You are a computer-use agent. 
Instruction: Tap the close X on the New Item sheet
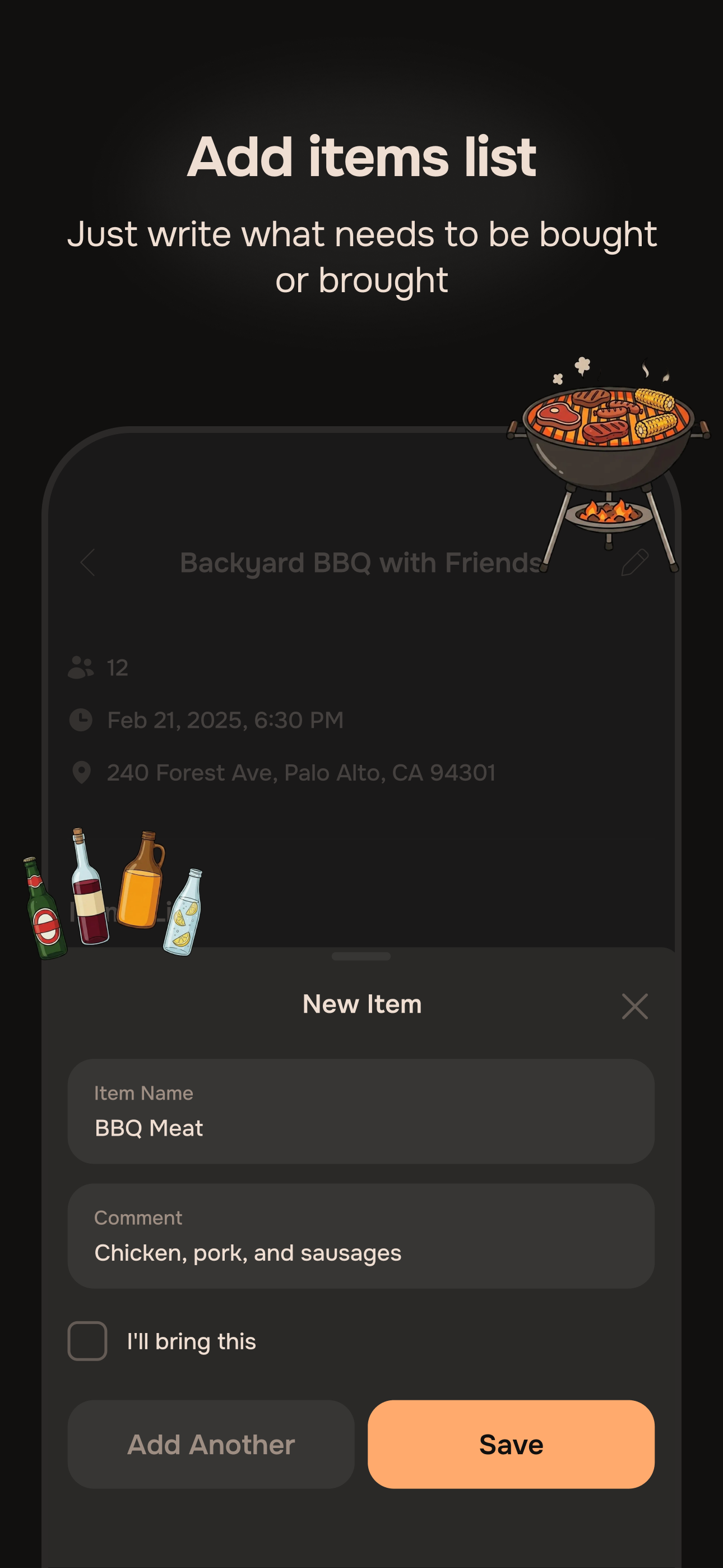click(x=635, y=1006)
